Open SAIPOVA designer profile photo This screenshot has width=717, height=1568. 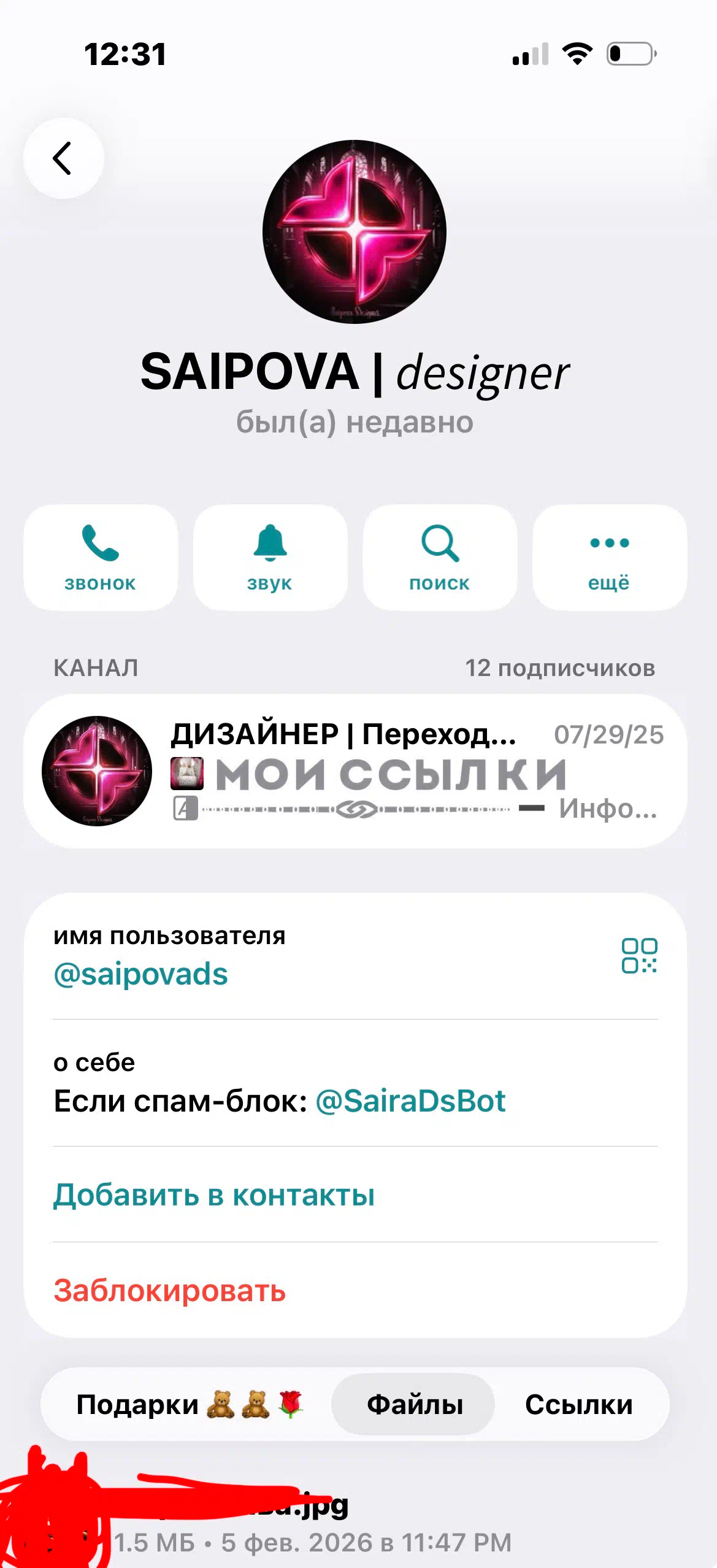coord(355,232)
